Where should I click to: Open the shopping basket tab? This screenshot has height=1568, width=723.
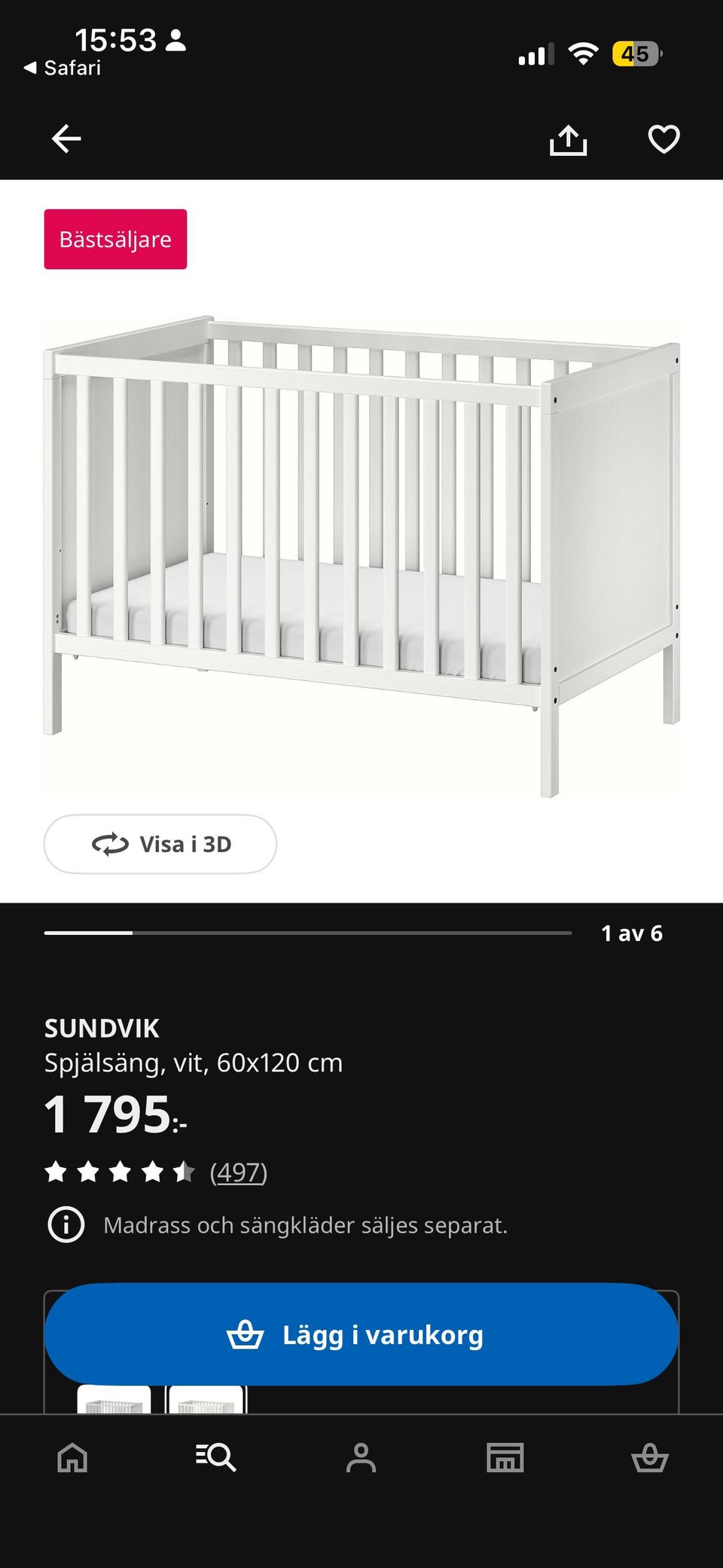point(649,1458)
